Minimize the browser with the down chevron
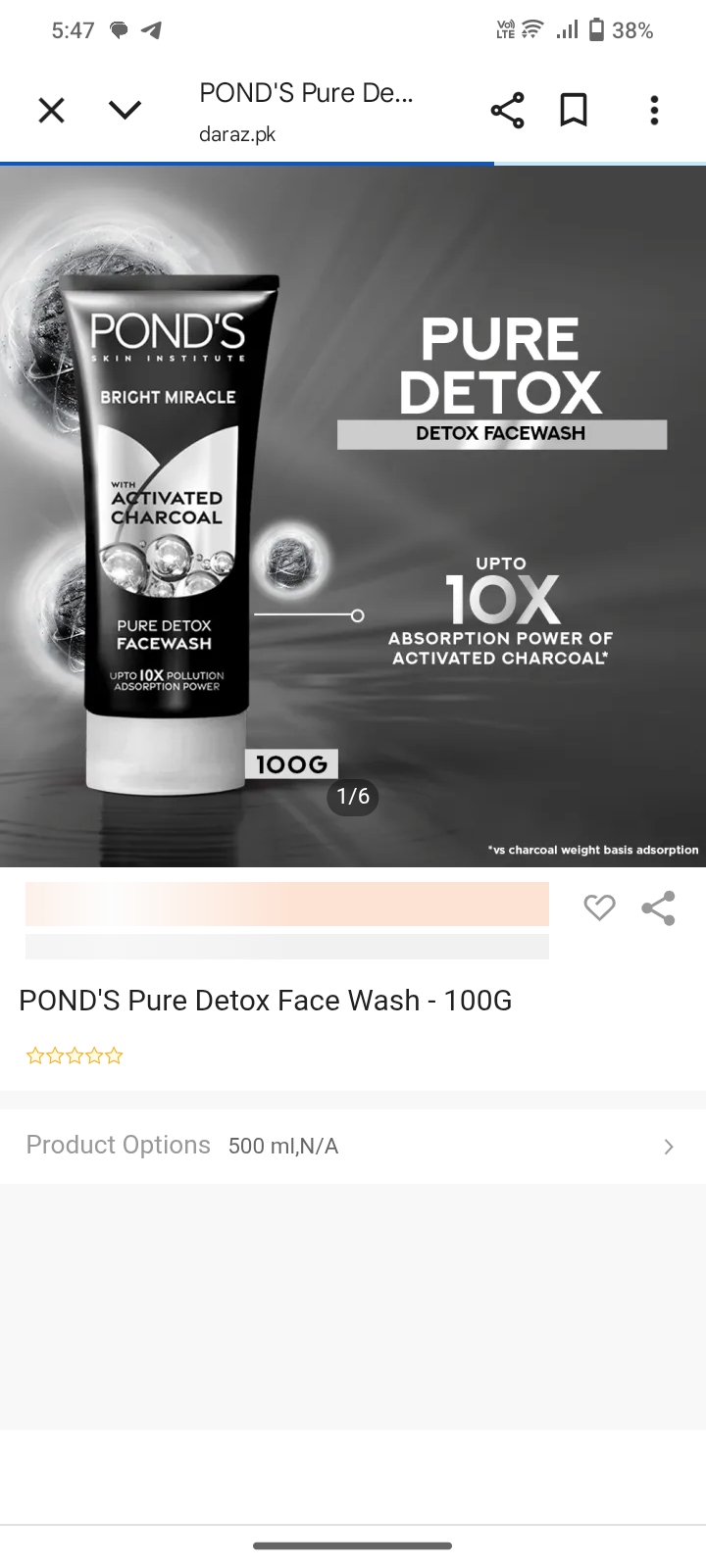The image size is (706, 1568). tap(125, 110)
